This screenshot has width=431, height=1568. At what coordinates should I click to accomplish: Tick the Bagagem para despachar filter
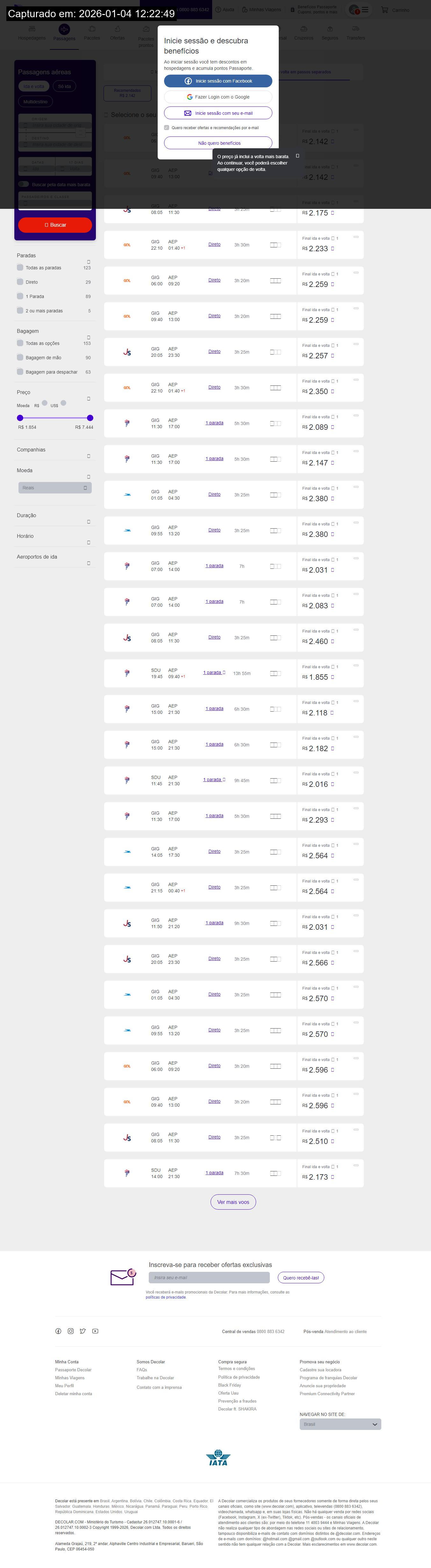20,372
